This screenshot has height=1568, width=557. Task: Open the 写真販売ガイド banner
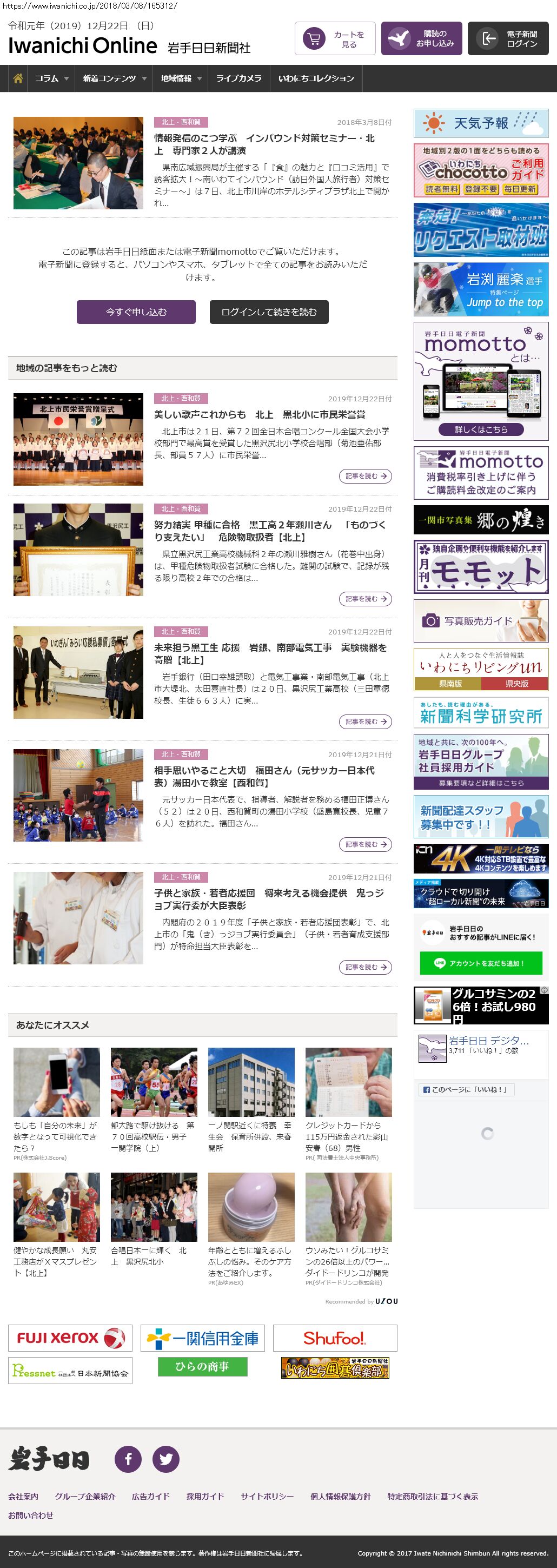481,621
